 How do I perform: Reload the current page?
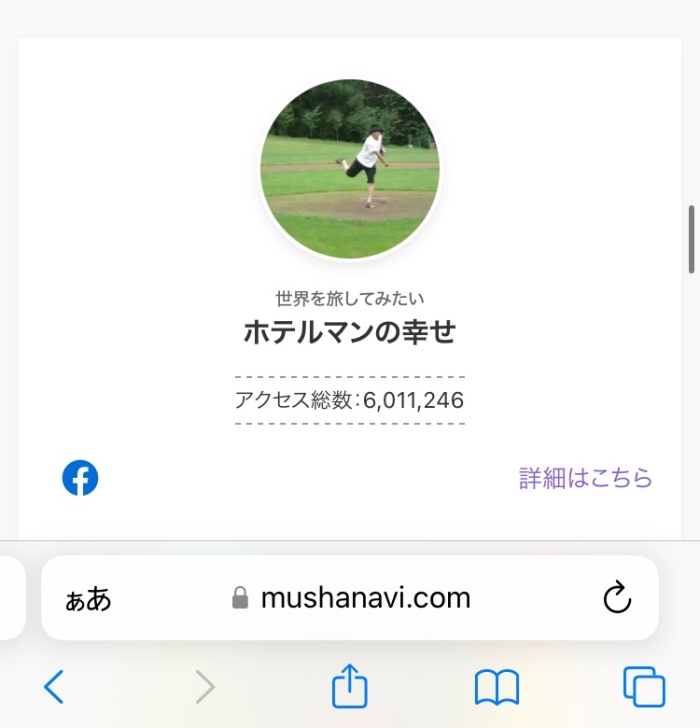coord(617,598)
